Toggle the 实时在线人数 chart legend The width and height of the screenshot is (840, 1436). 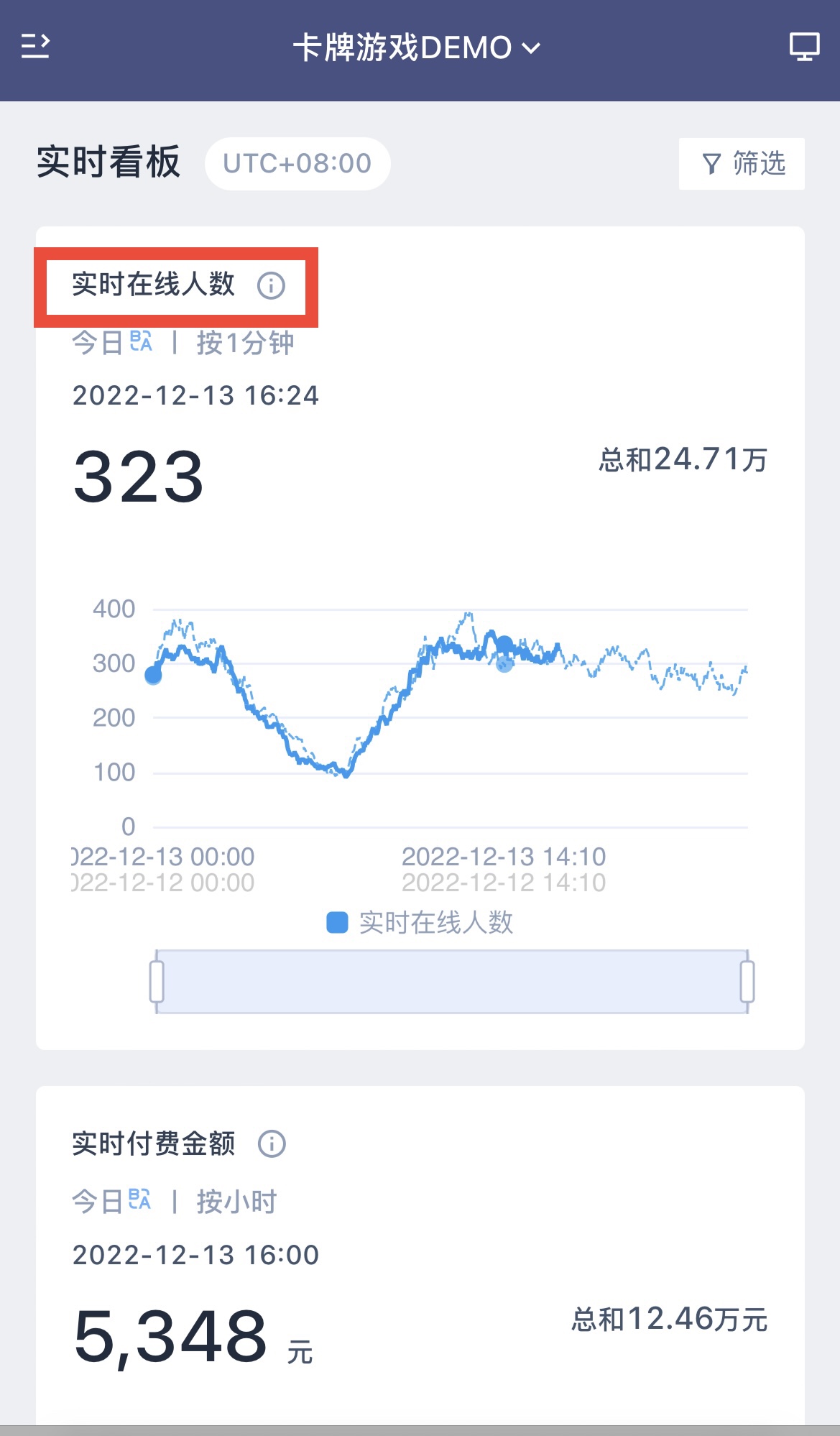point(420,922)
